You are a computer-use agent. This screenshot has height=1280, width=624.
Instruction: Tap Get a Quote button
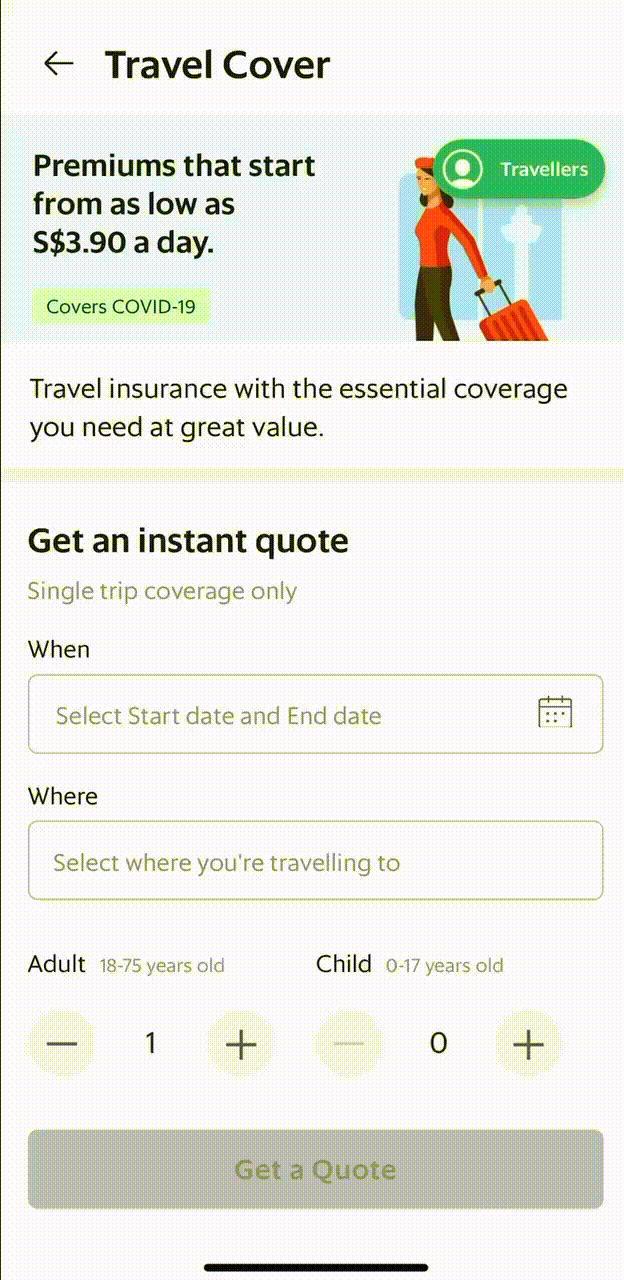click(x=315, y=1169)
